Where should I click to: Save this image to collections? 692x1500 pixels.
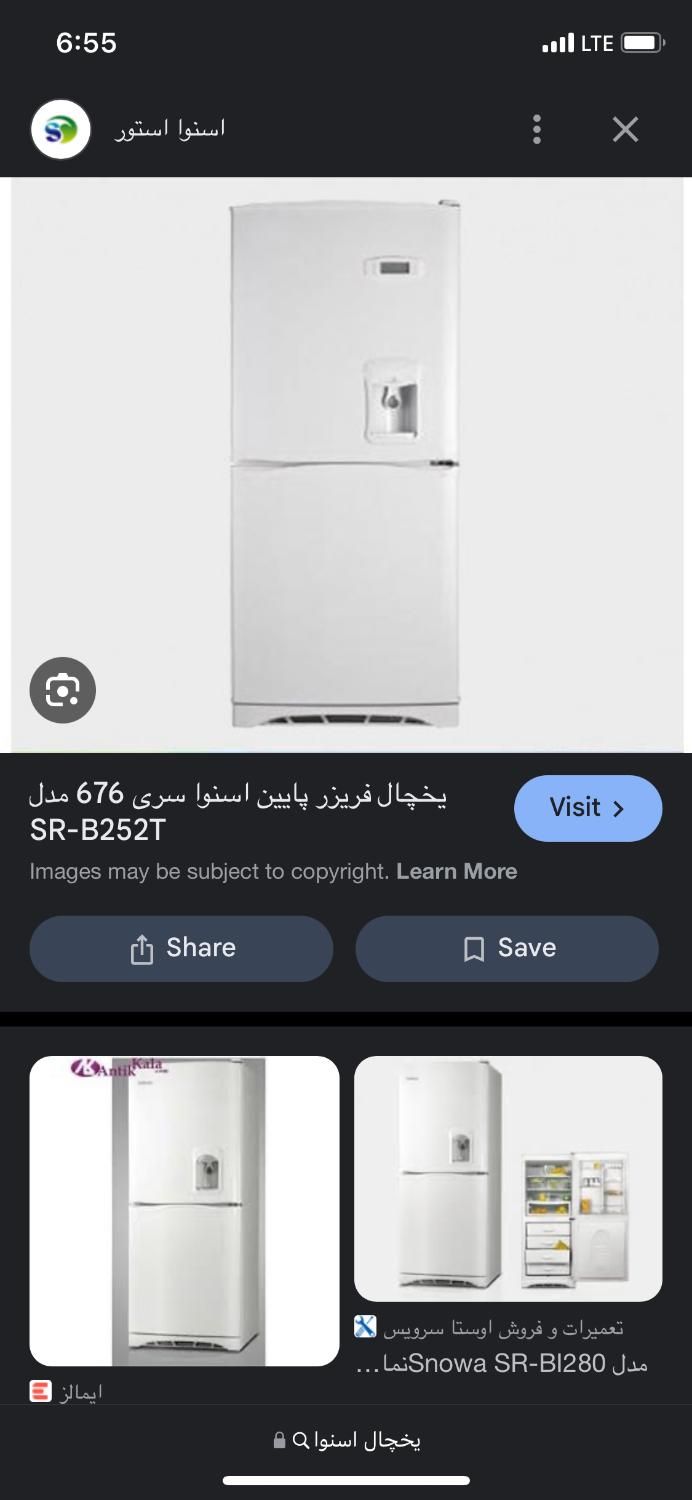507,948
